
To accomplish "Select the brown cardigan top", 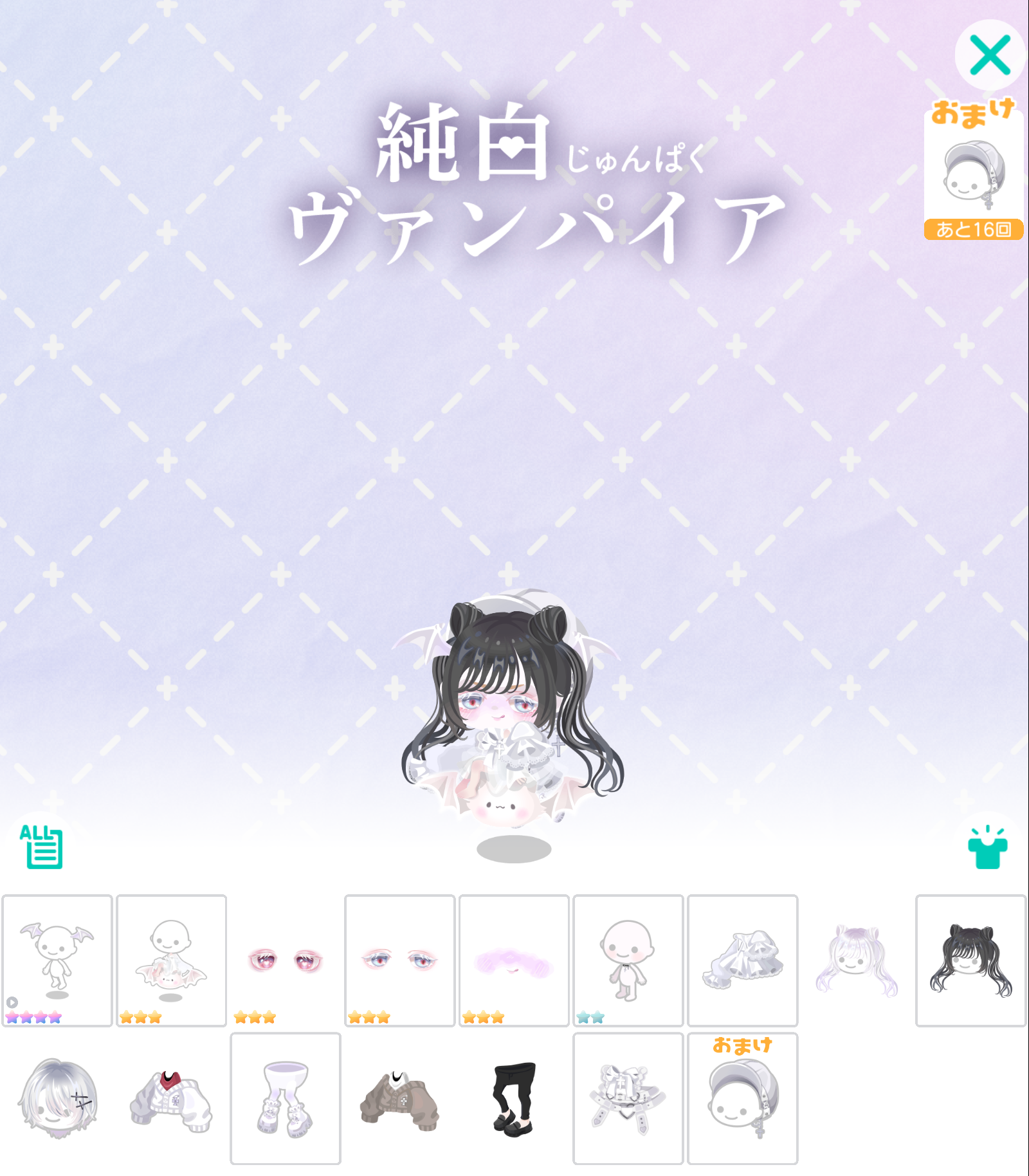I will (399, 1098).
